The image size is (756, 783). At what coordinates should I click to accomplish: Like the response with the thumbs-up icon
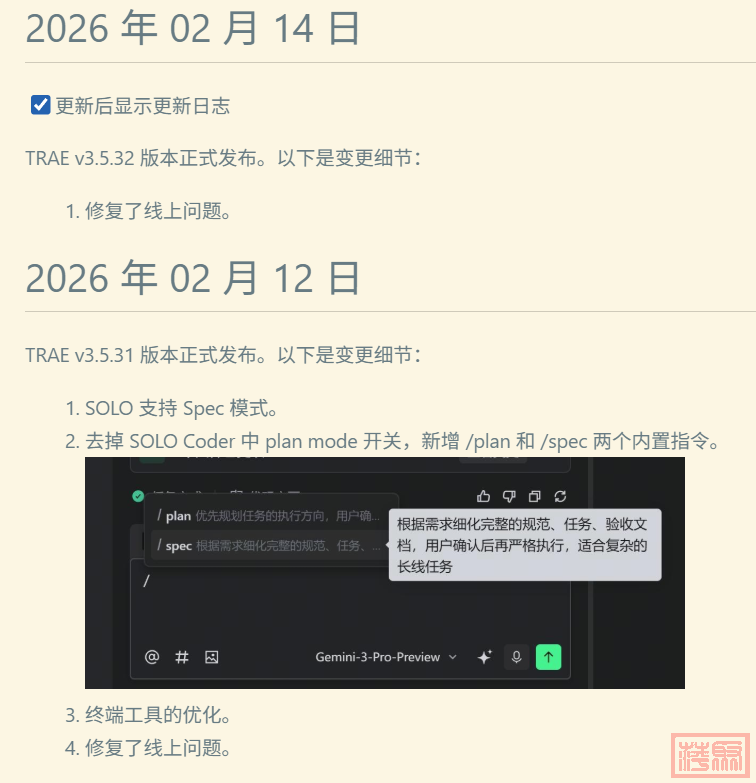click(483, 496)
